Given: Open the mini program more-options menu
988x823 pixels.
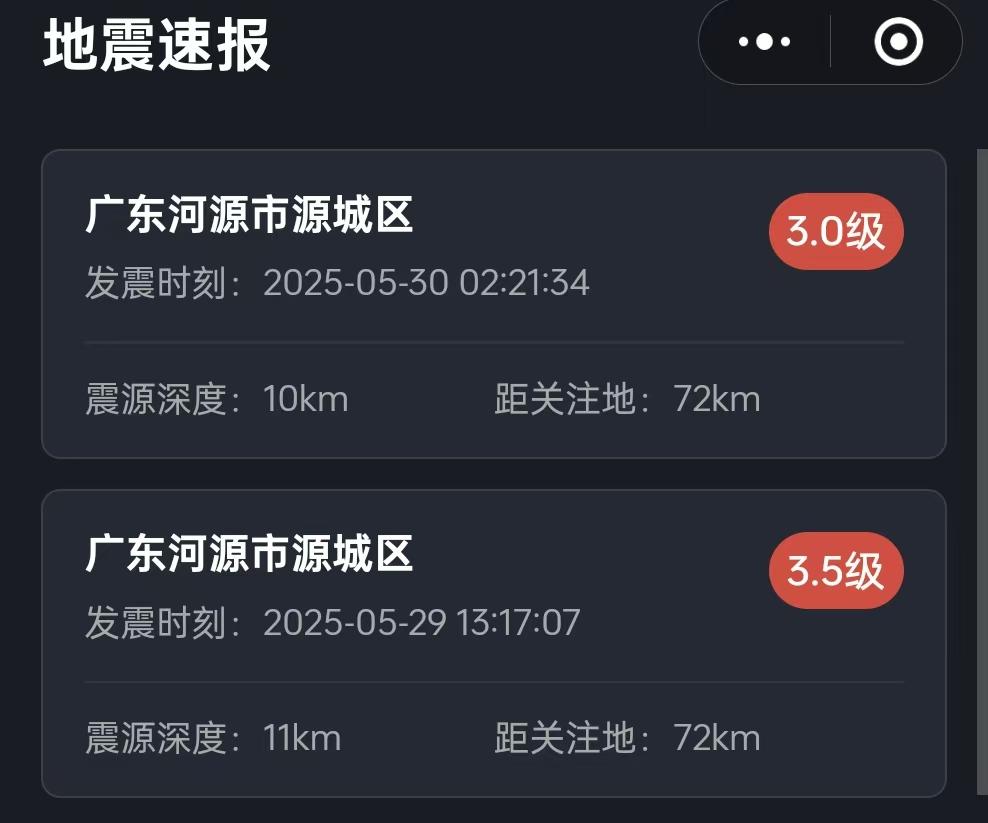Looking at the screenshot, I should click(x=764, y=42).
